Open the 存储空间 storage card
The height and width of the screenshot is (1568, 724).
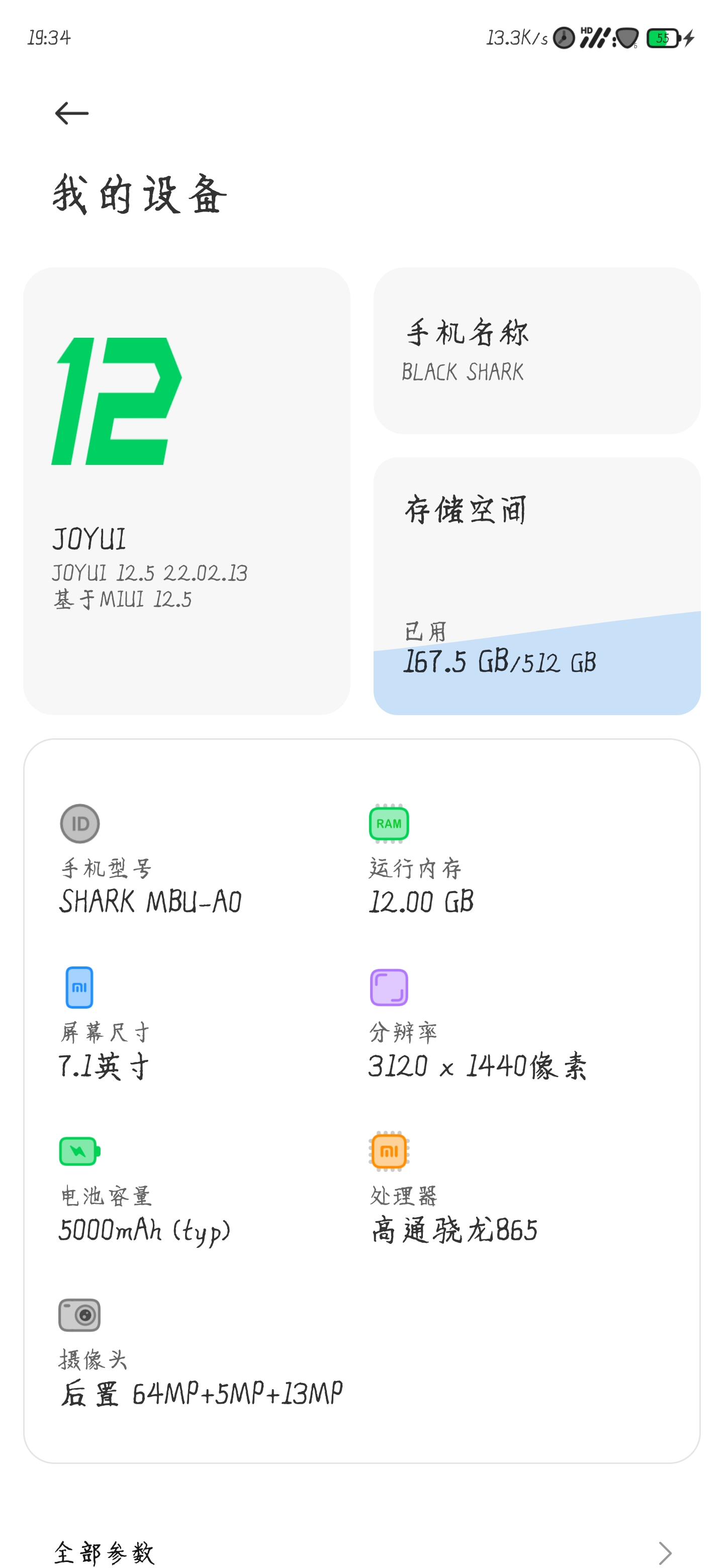tap(536, 585)
